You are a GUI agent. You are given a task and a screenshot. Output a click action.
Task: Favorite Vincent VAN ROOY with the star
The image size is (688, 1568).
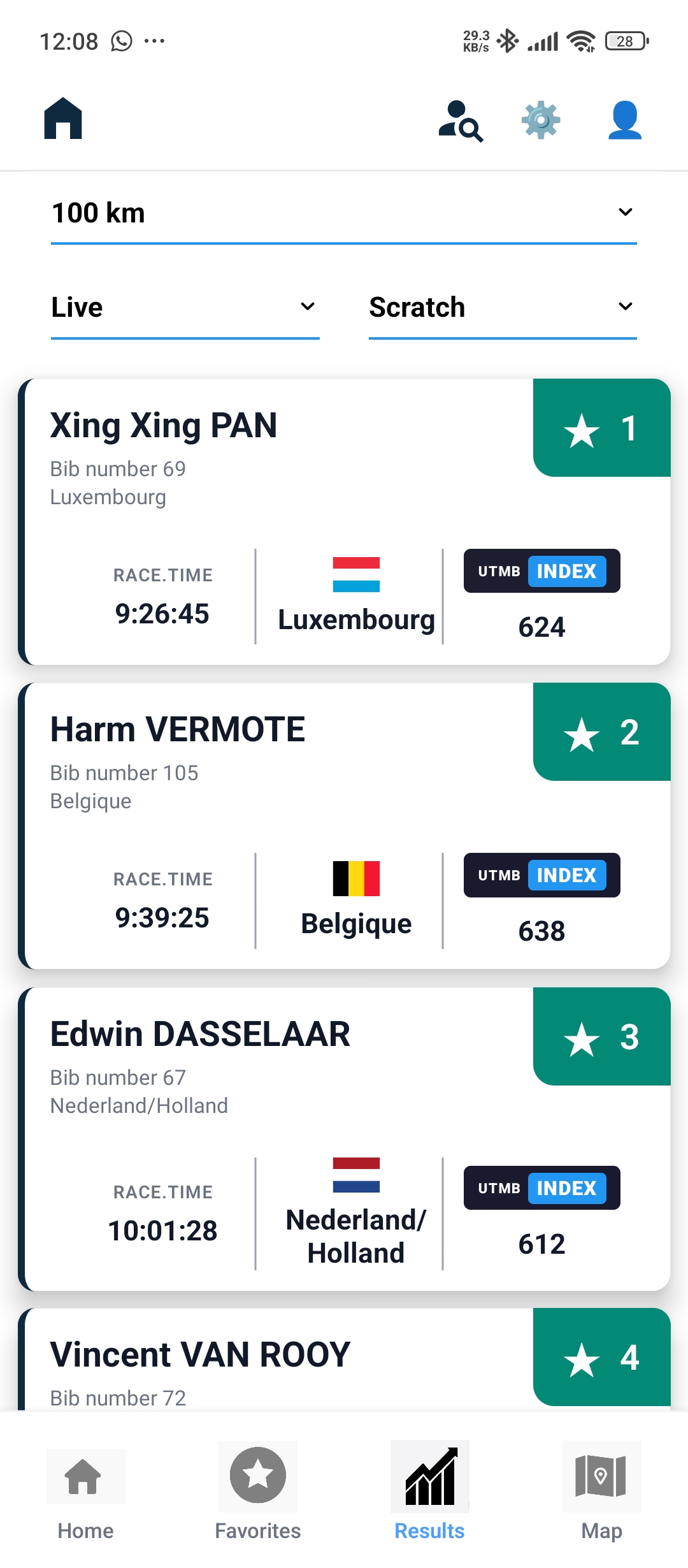582,1360
